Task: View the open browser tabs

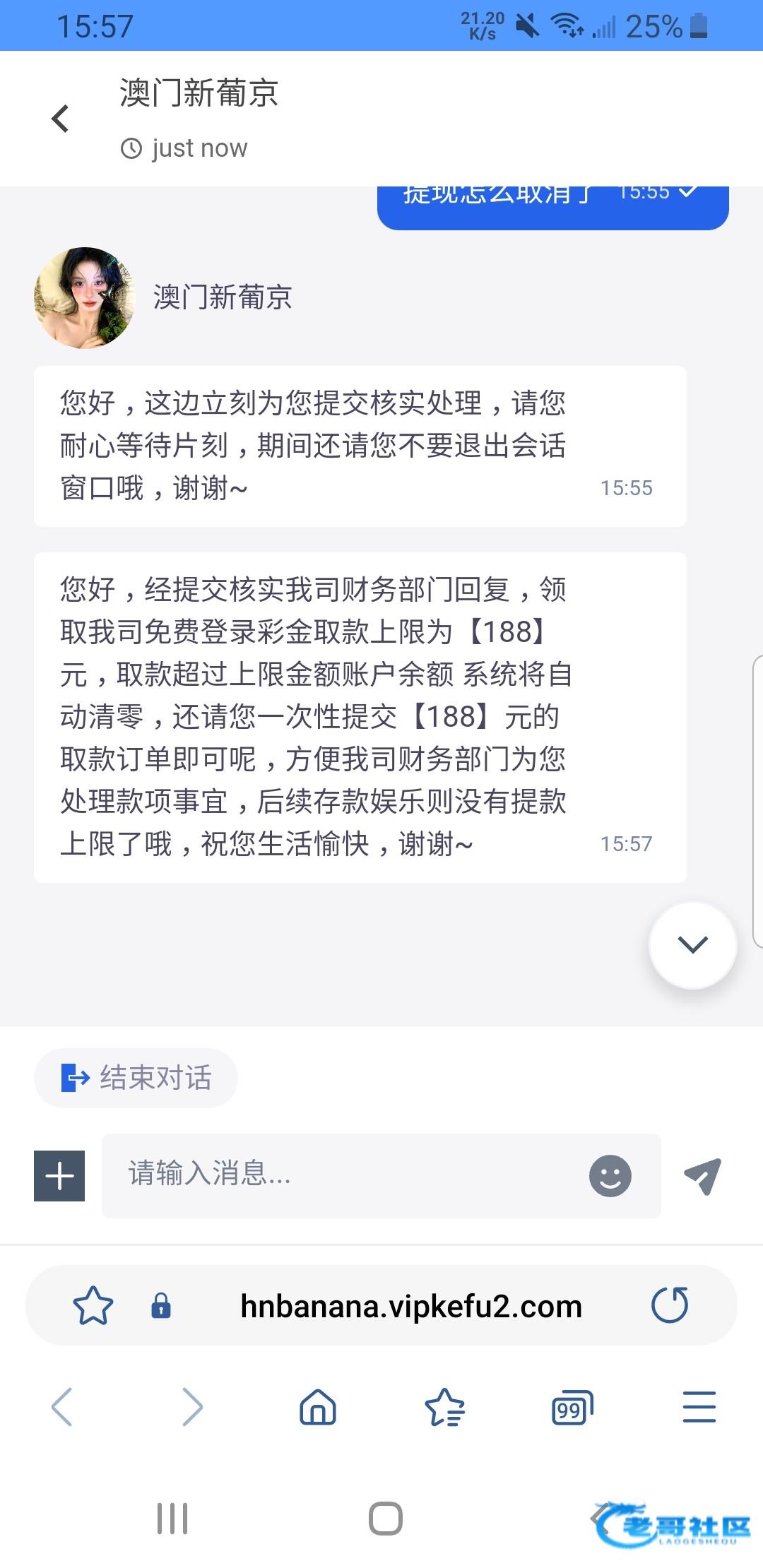Action: pyautogui.click(x=572, y=1408)
